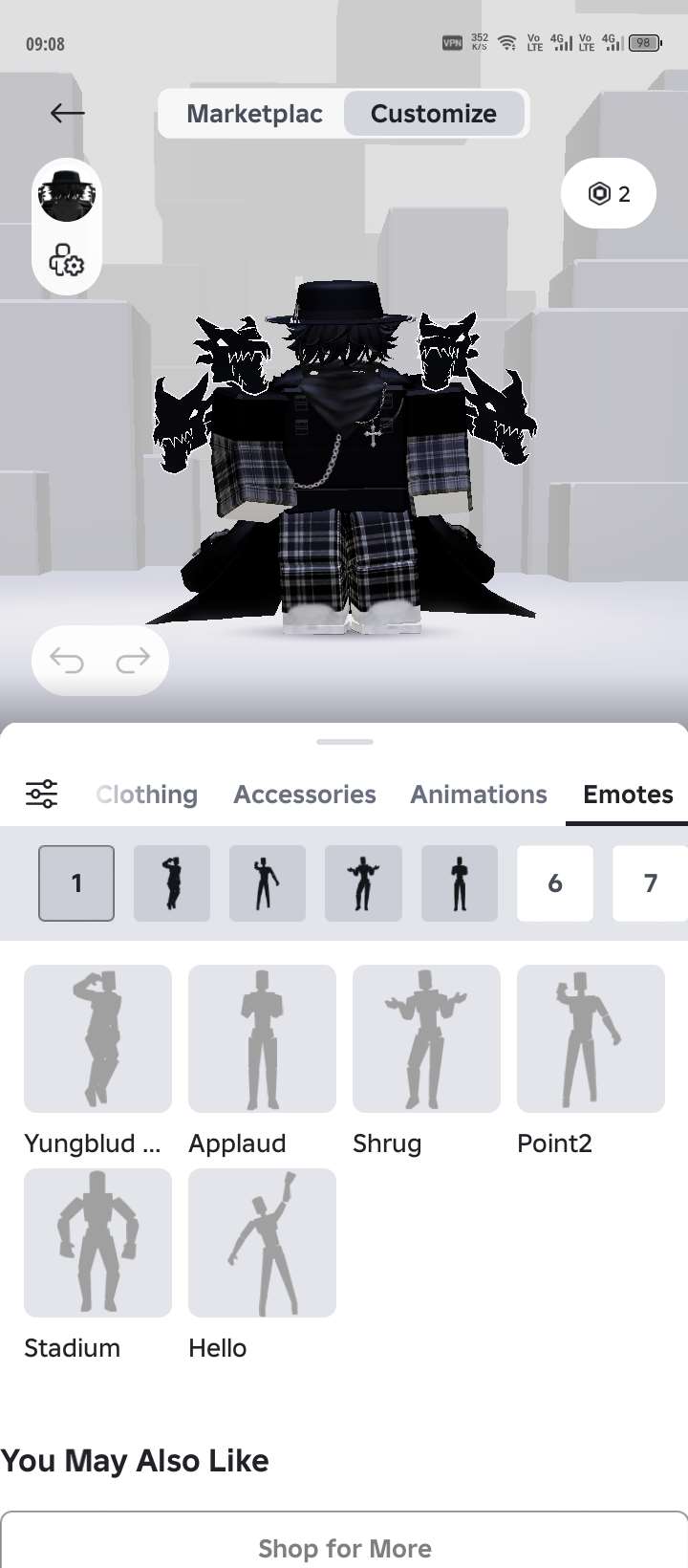Tap the Robux balance showing 2
This screenshot has width=688, height=1568.
tap(609, 193)
